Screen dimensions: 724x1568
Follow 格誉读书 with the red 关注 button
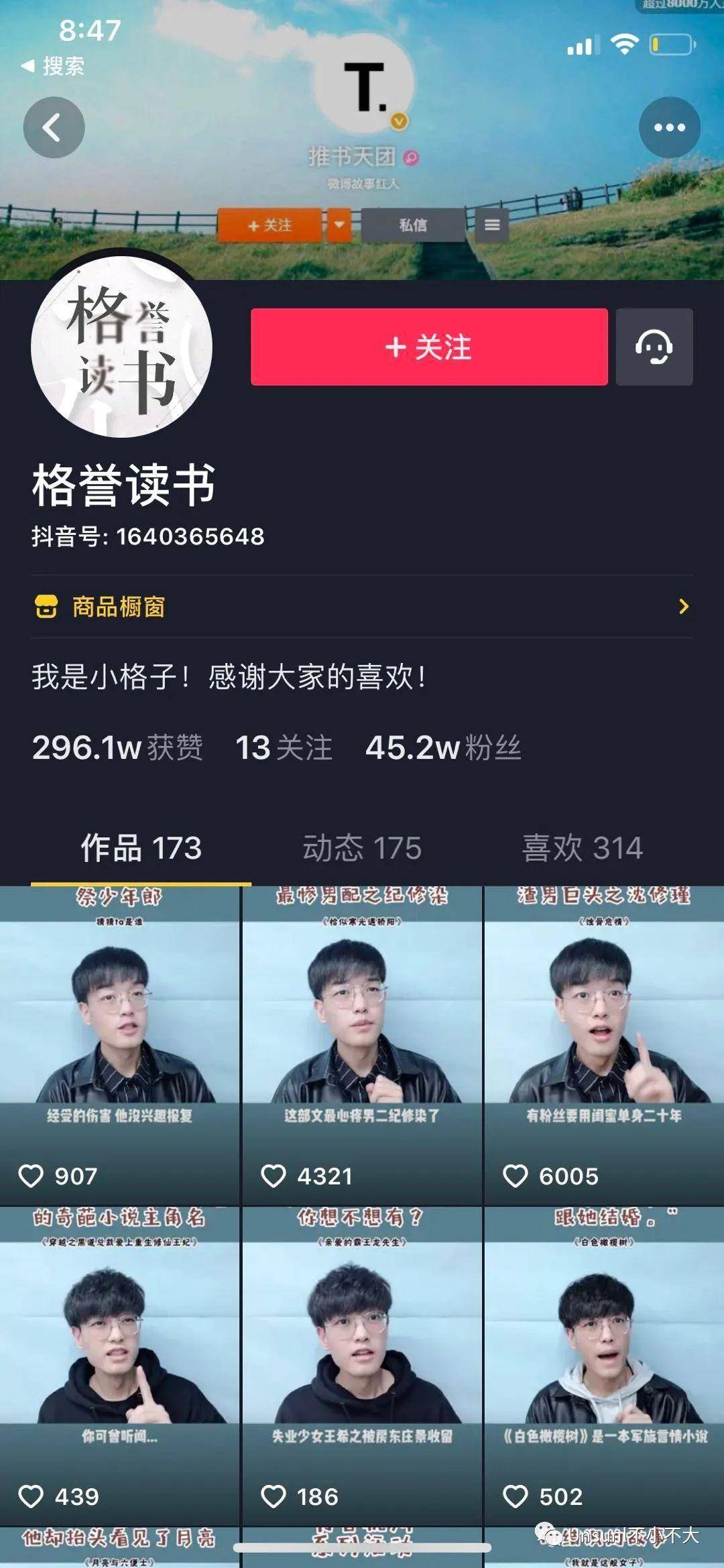coord(429,347)
